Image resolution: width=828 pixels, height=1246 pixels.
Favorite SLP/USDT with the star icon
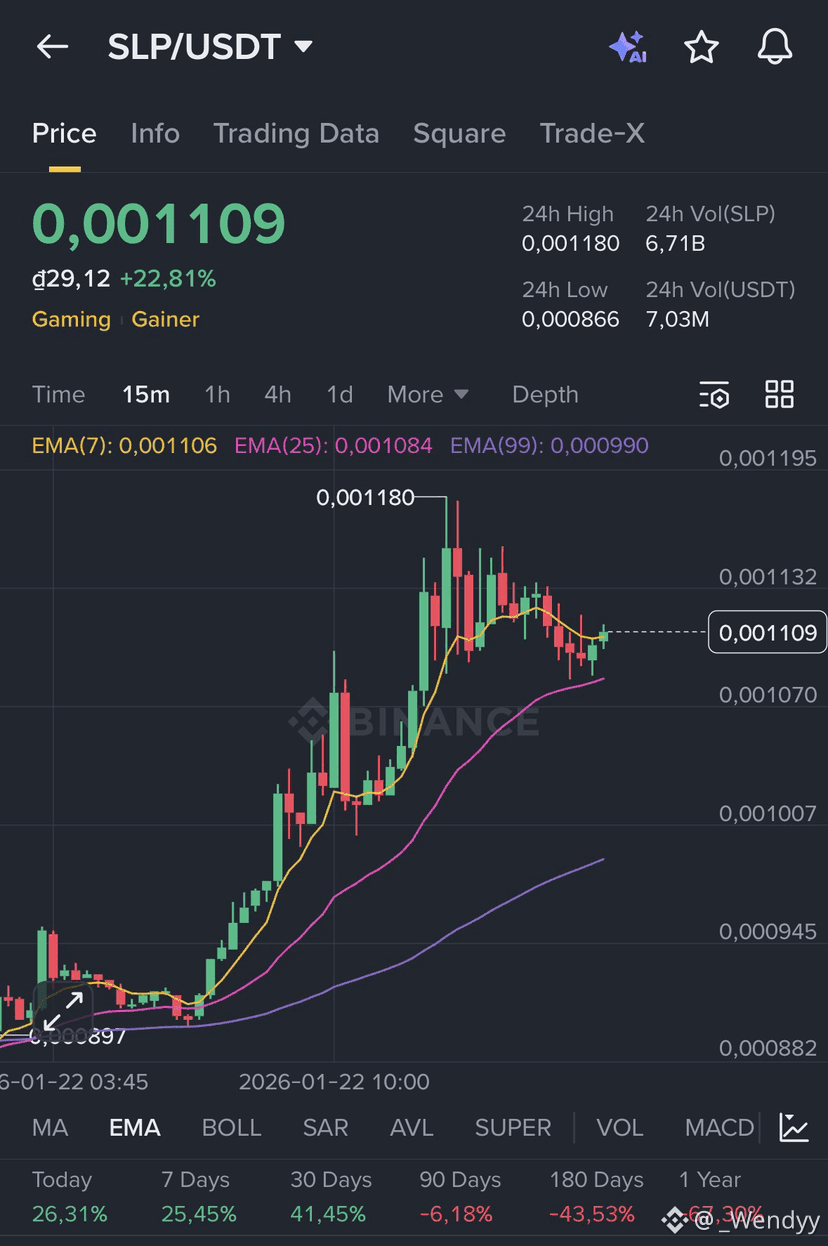[702, 46]
